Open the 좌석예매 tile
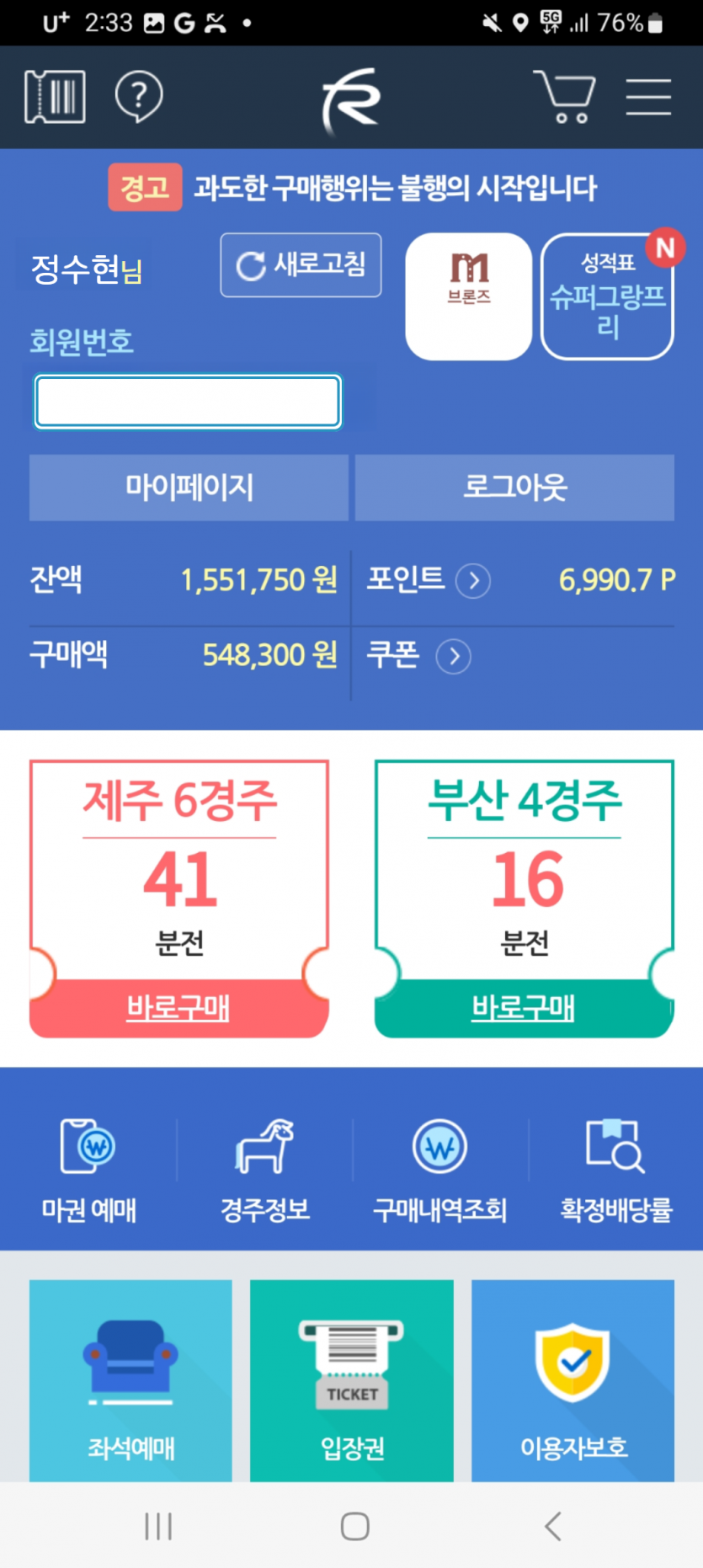The width and height of the screenshot is (703, 1568). (130, 1381)
